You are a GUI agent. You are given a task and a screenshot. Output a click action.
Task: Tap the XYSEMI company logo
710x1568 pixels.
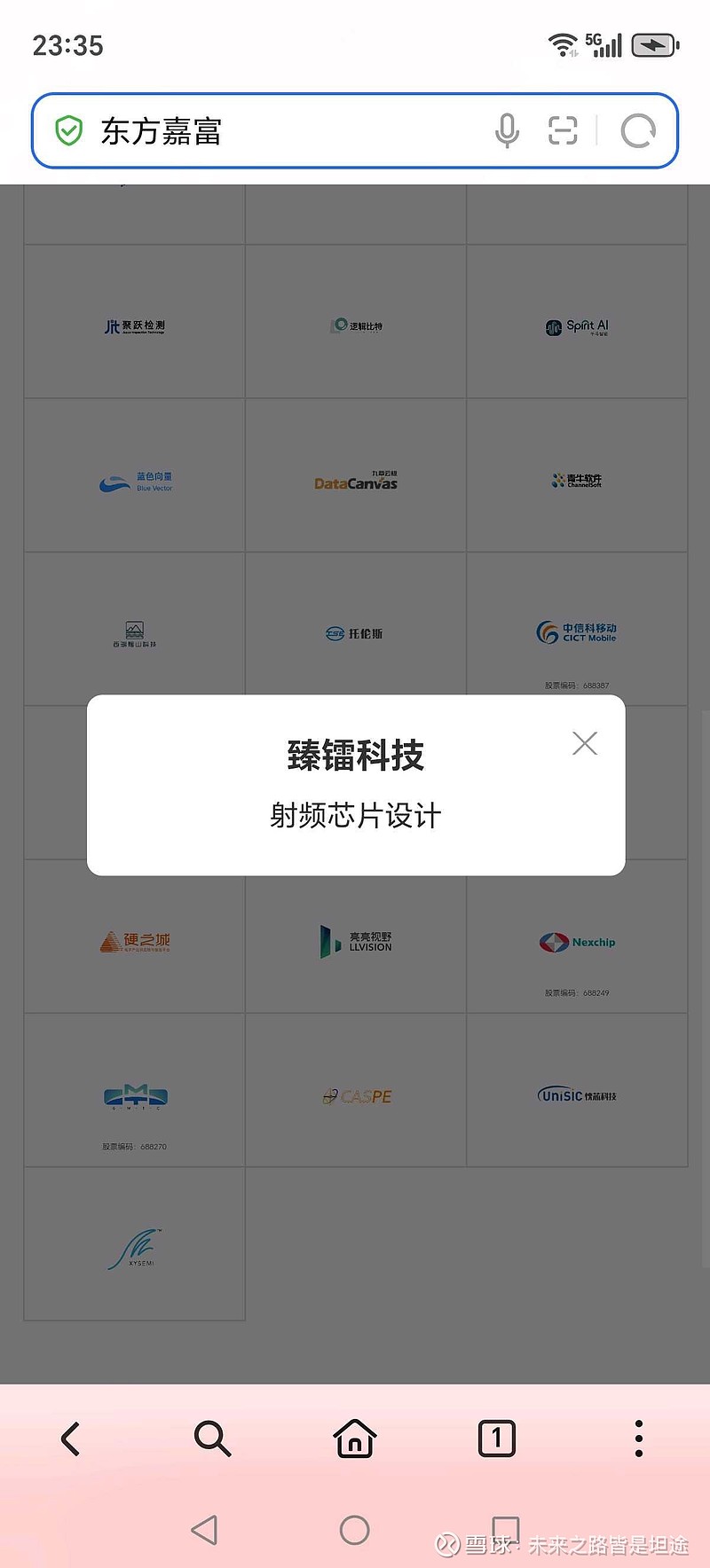click(x=135, y=1246)
